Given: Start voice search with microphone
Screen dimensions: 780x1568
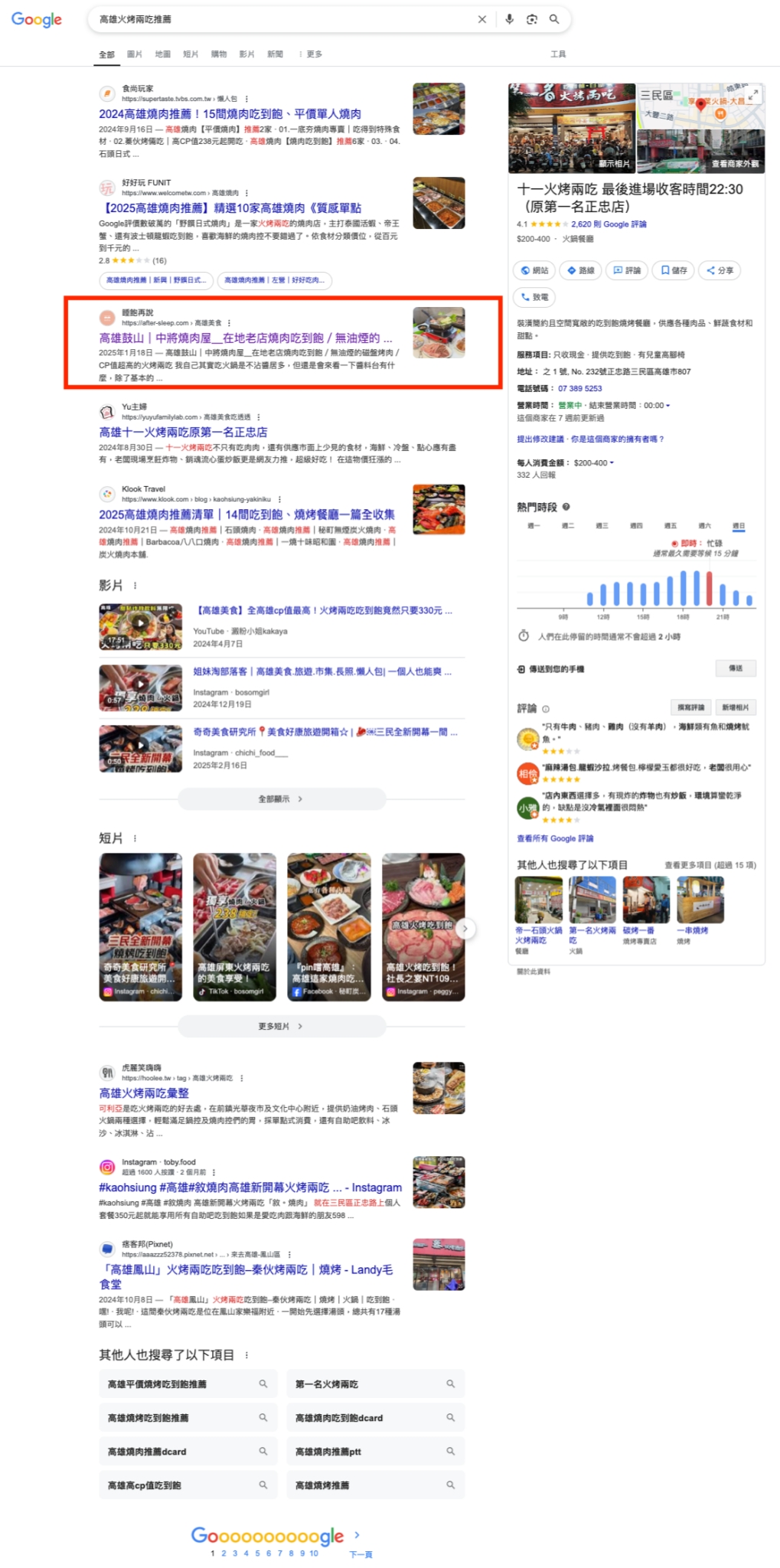Looking at the screenshot, I should click(x=509, y=19).
